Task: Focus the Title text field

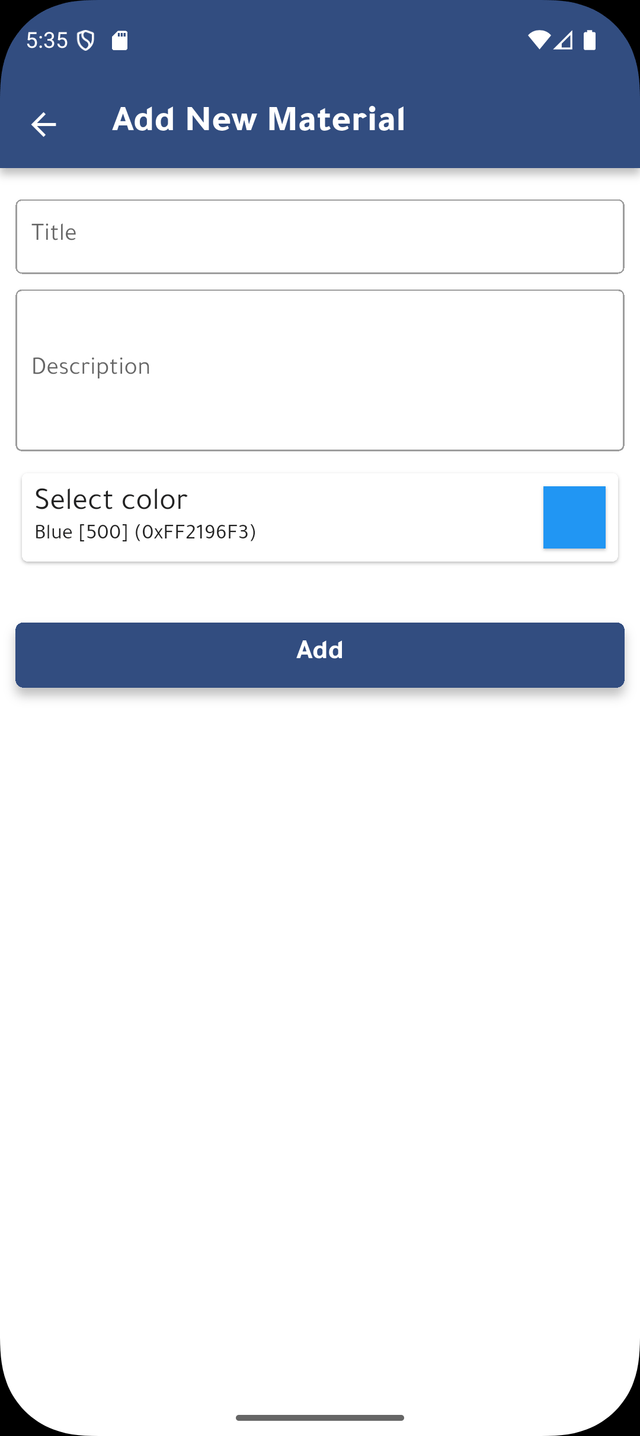Action: click(x=320, y=236)
